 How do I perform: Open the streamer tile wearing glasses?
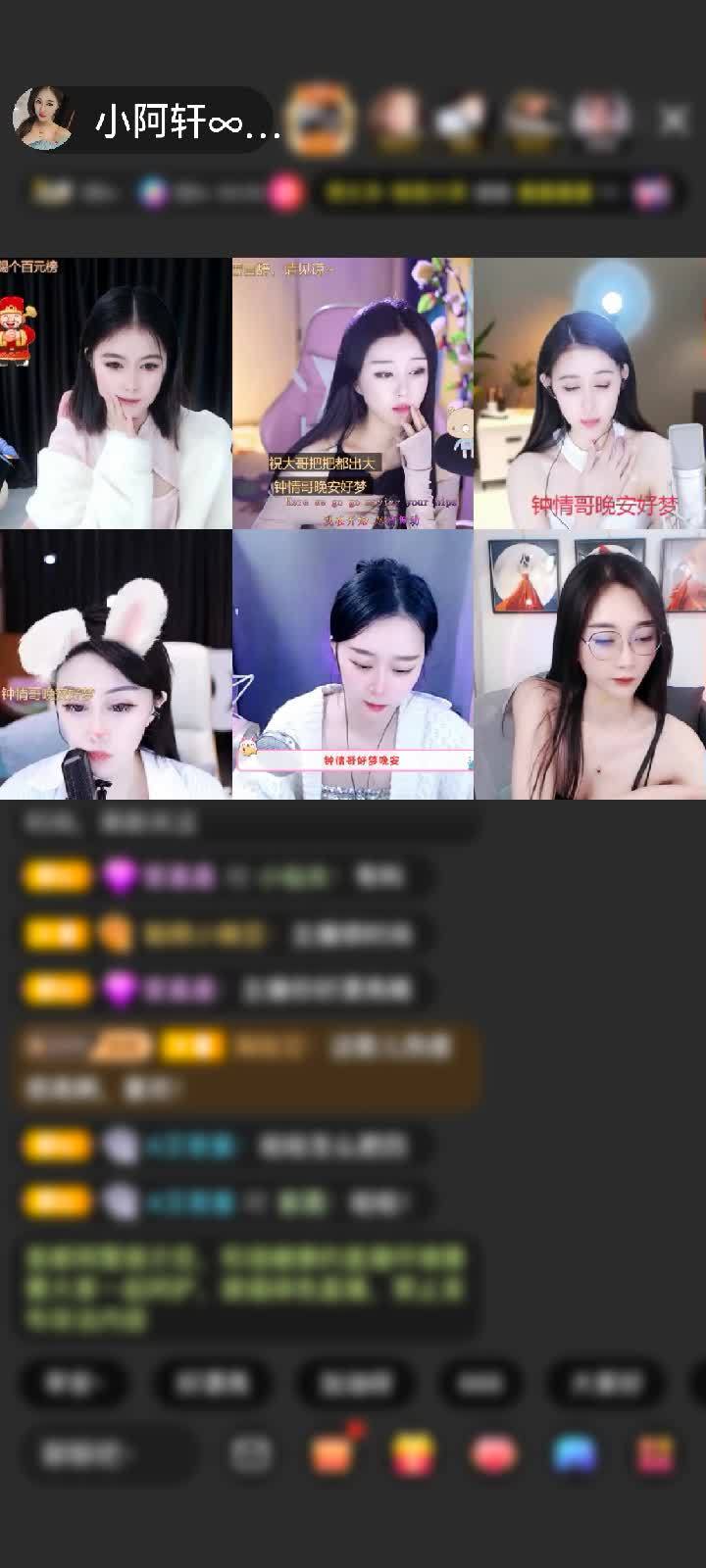point(589,664)
